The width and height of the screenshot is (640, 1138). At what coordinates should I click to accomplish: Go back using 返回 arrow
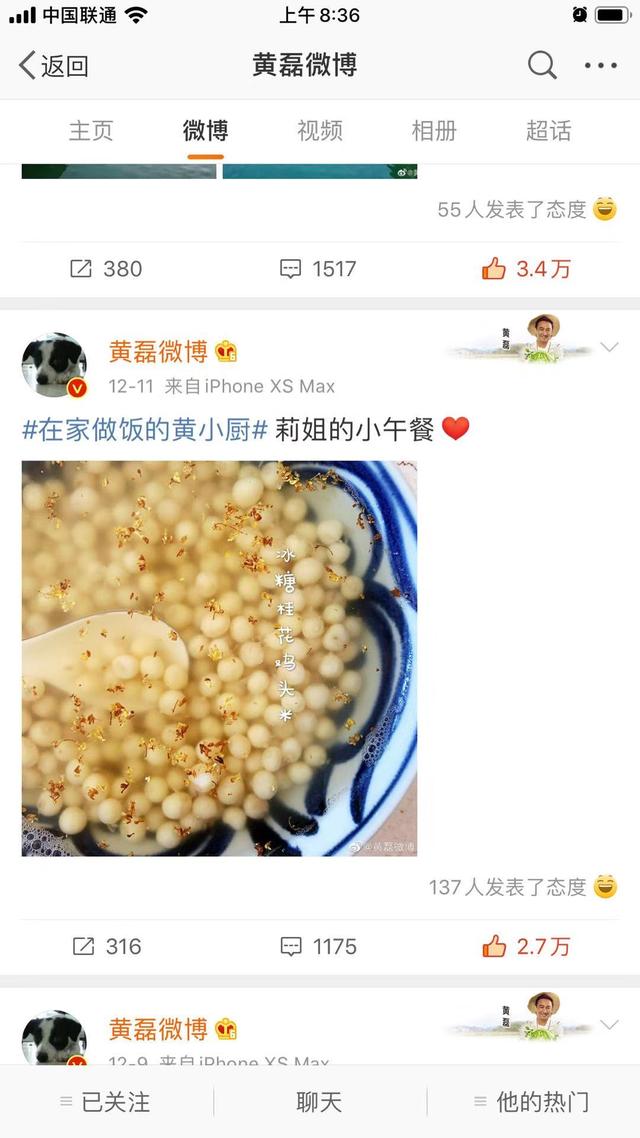coord(52,66)
